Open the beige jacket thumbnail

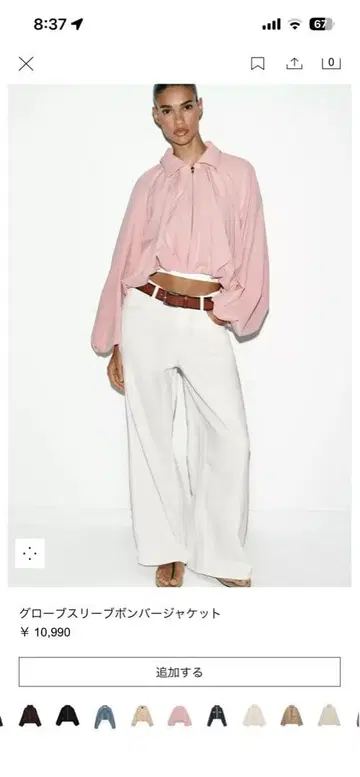tap(142, 716)
